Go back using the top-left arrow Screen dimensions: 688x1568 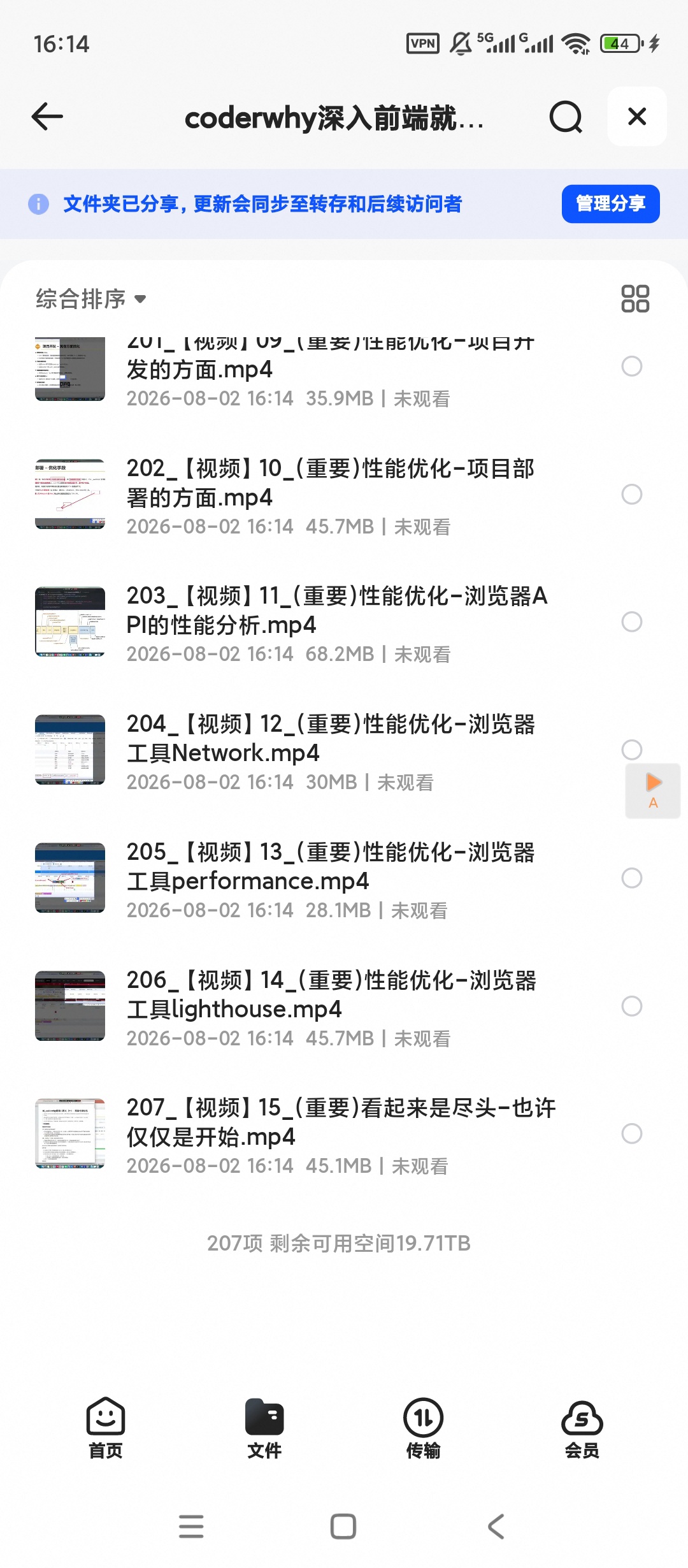click(47, 117)
